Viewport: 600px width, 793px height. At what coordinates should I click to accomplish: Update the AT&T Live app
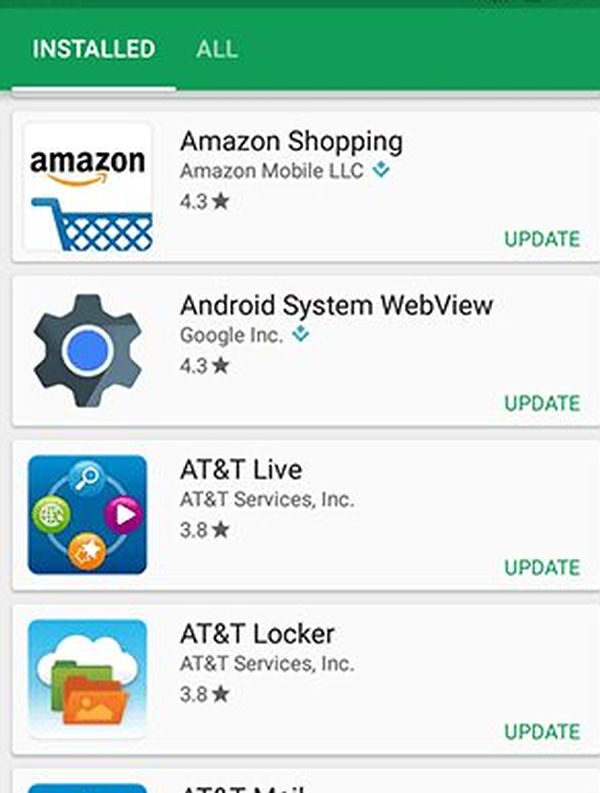[x=541, y=567]
